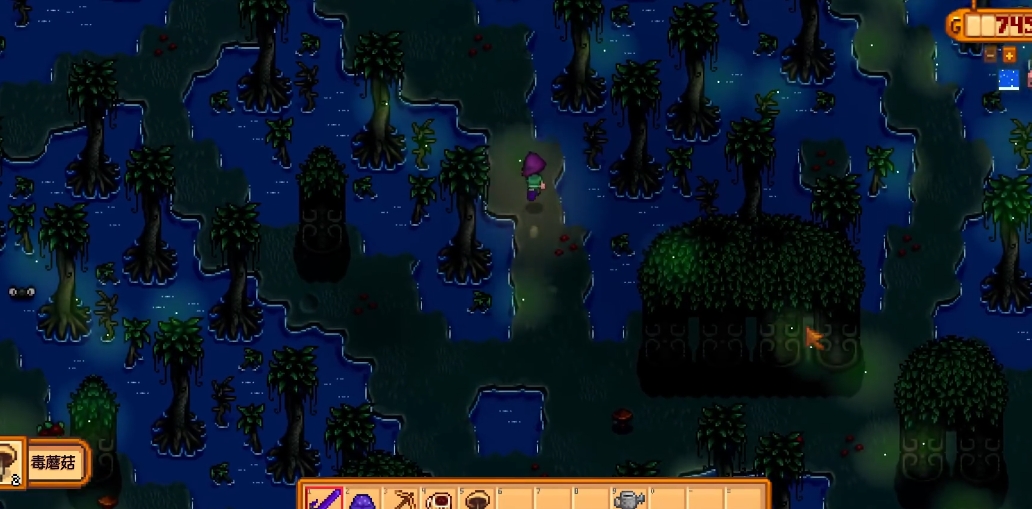Select the sword in hotbar slot 1
The image size is (1032, 509).
(324, 498)
